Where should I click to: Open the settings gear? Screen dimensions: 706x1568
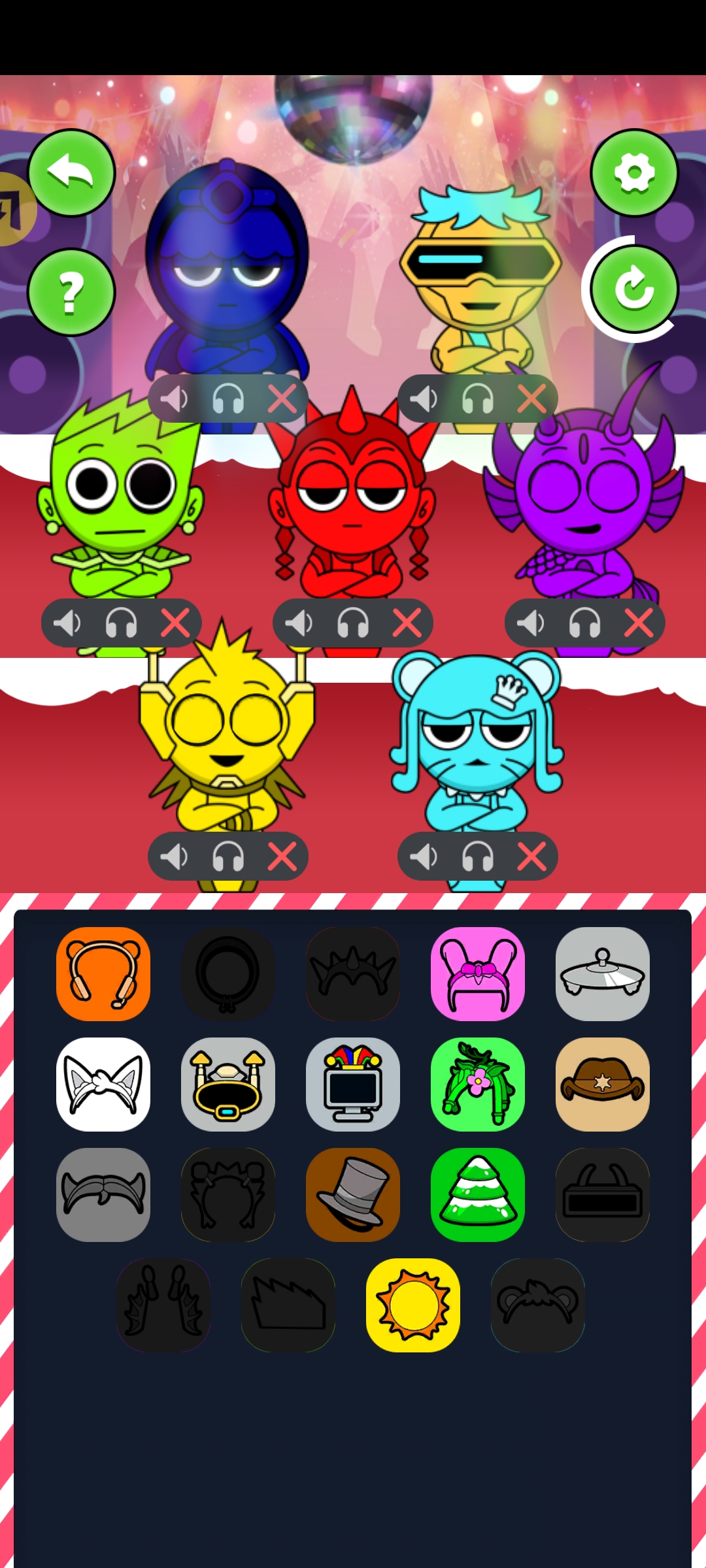coord(634,173)
